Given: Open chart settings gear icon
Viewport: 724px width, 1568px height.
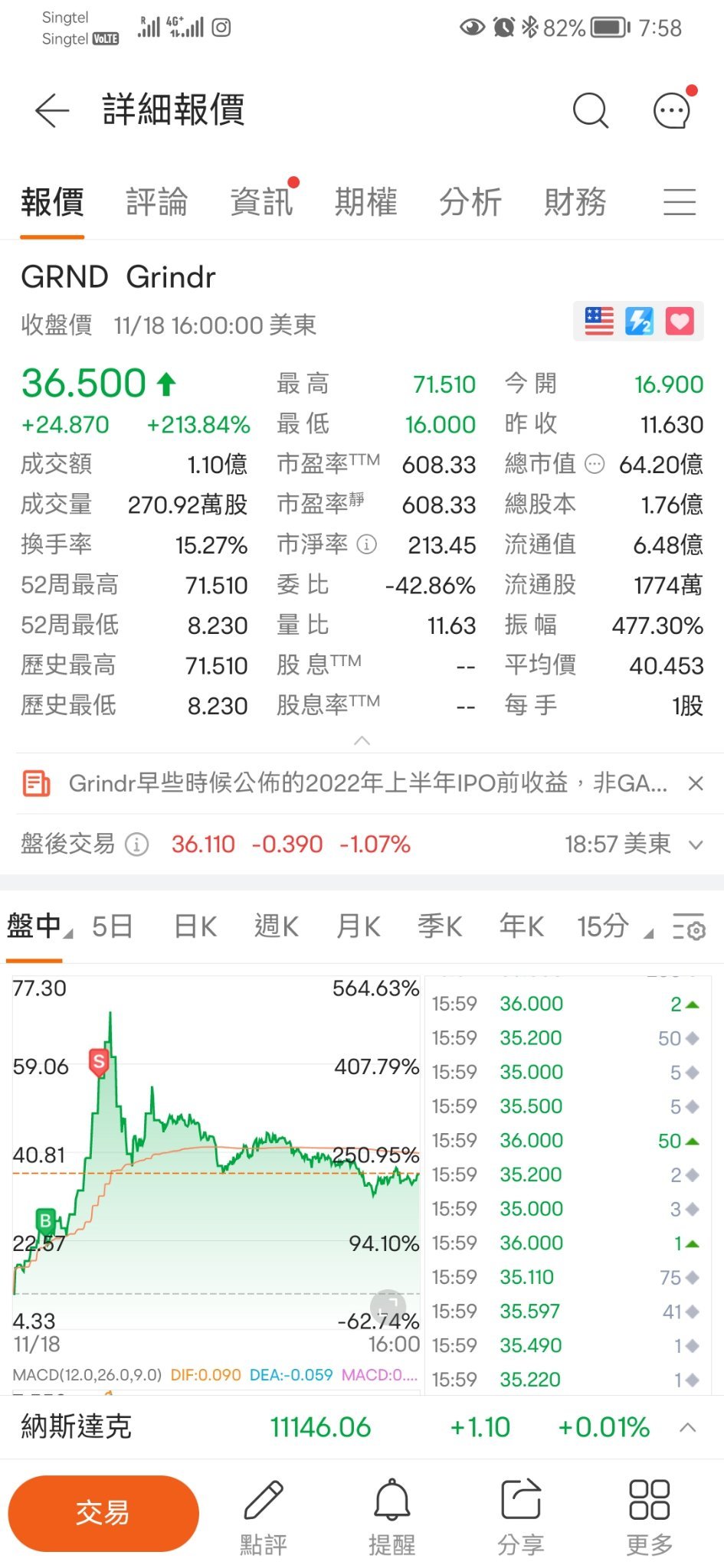Looking at the screenshot, I should pos(689,926).
